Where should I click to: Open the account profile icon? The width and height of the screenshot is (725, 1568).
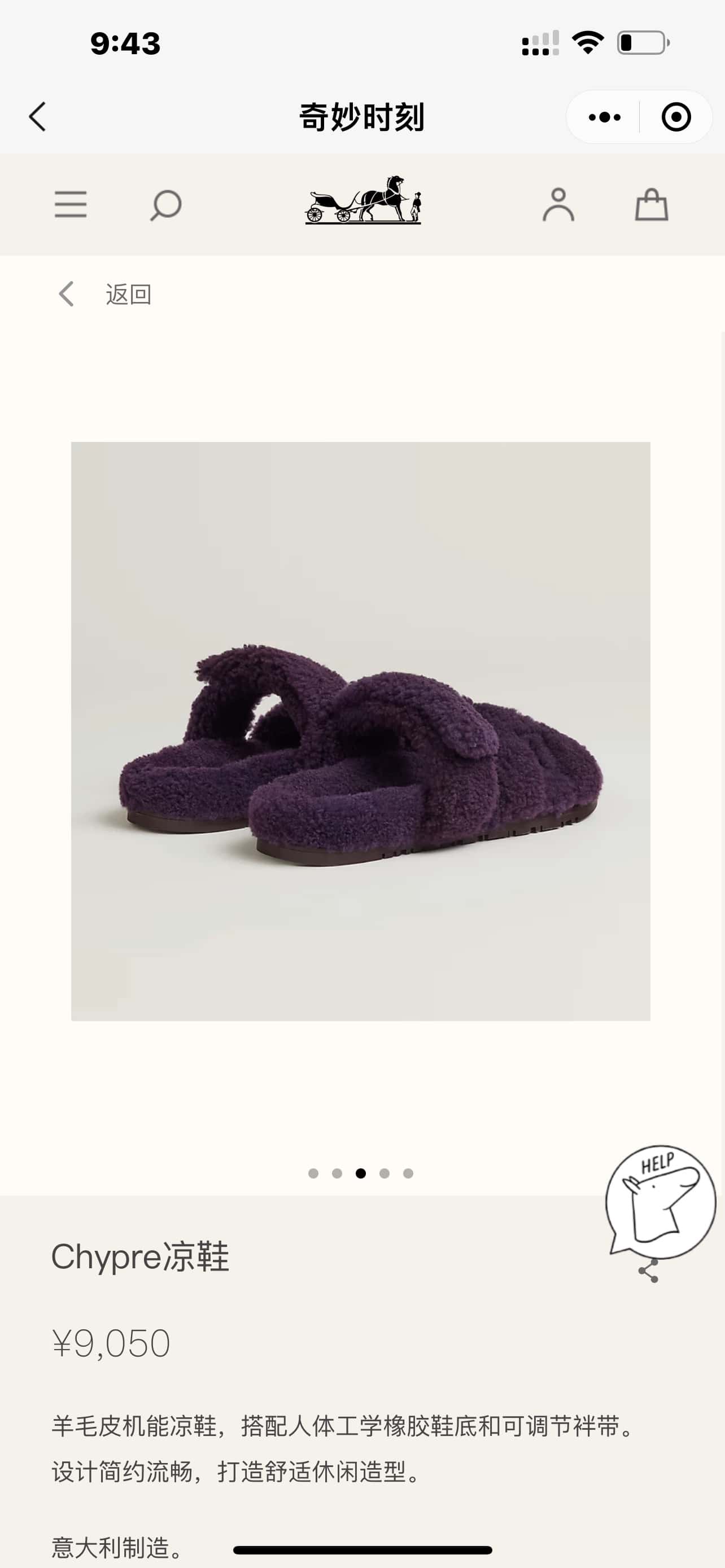pyautogui.click(x=558, y=204)
